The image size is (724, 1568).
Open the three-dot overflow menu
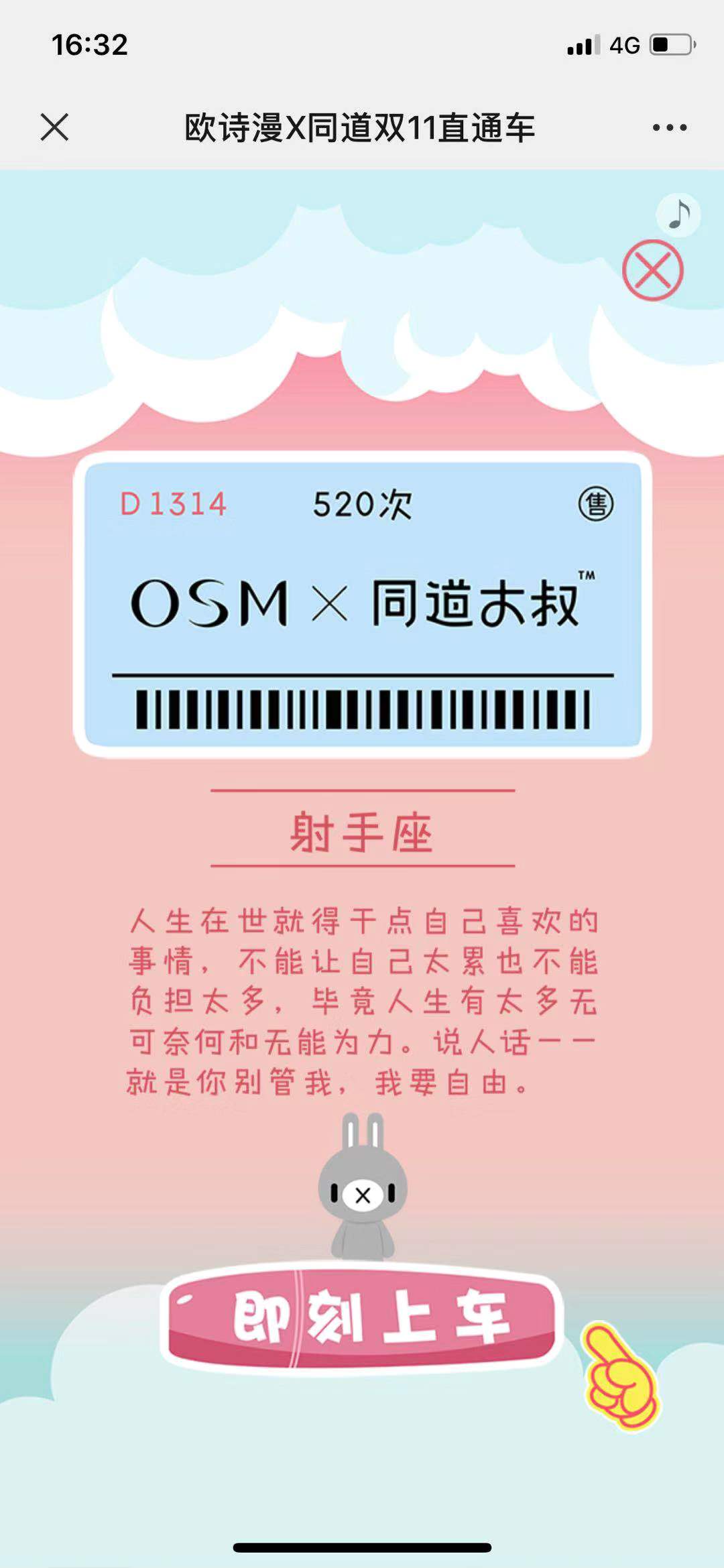[x=669, y=127]
